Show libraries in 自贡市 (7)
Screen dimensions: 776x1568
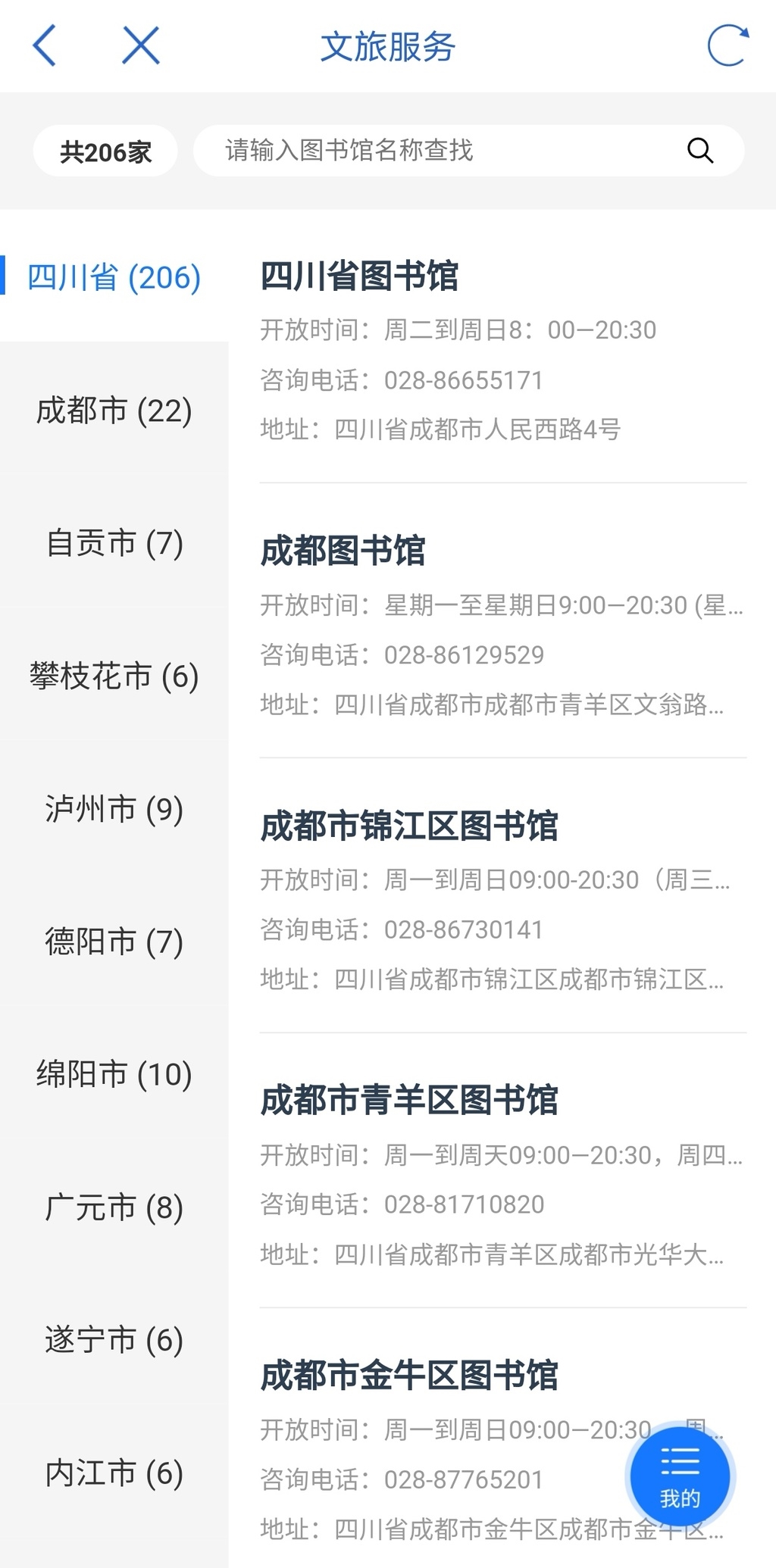pos(114,543)
